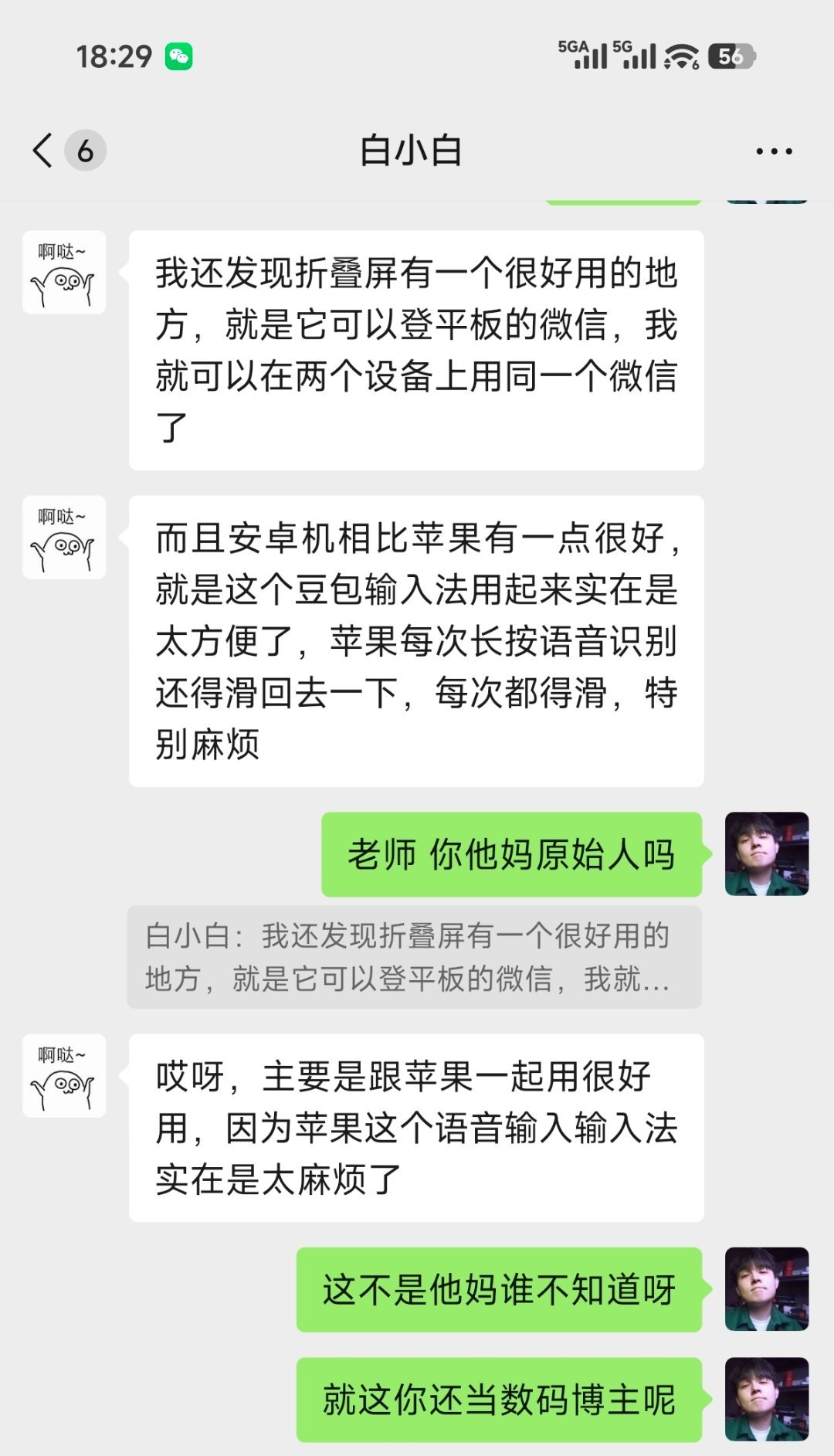The height and width of the screenshot is (1456, 834).
Task: Select the message about 折叠屏 and 平板微信
Action: click(417, 348)
